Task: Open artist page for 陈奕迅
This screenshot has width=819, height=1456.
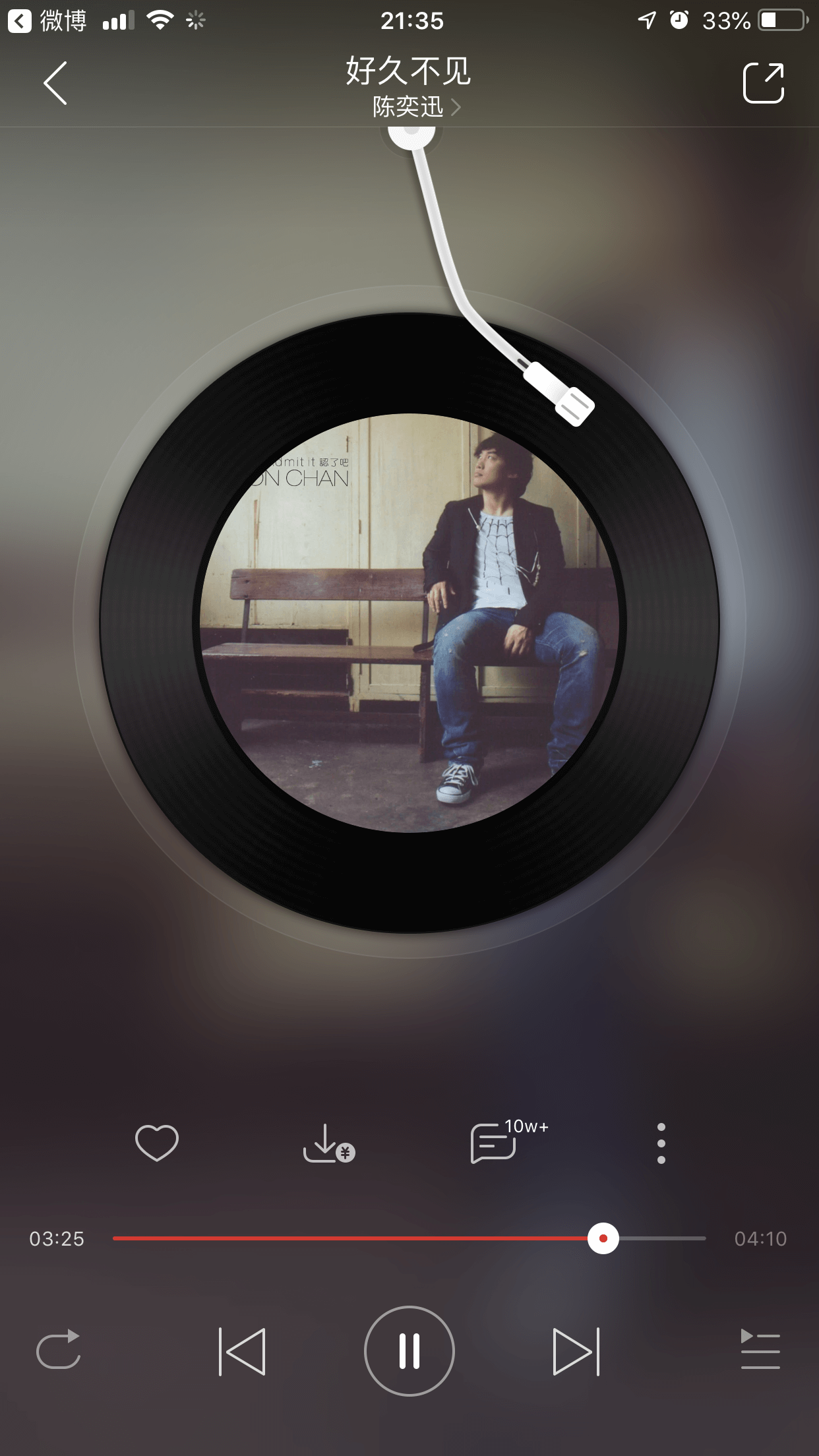Action: pos(415,107)
